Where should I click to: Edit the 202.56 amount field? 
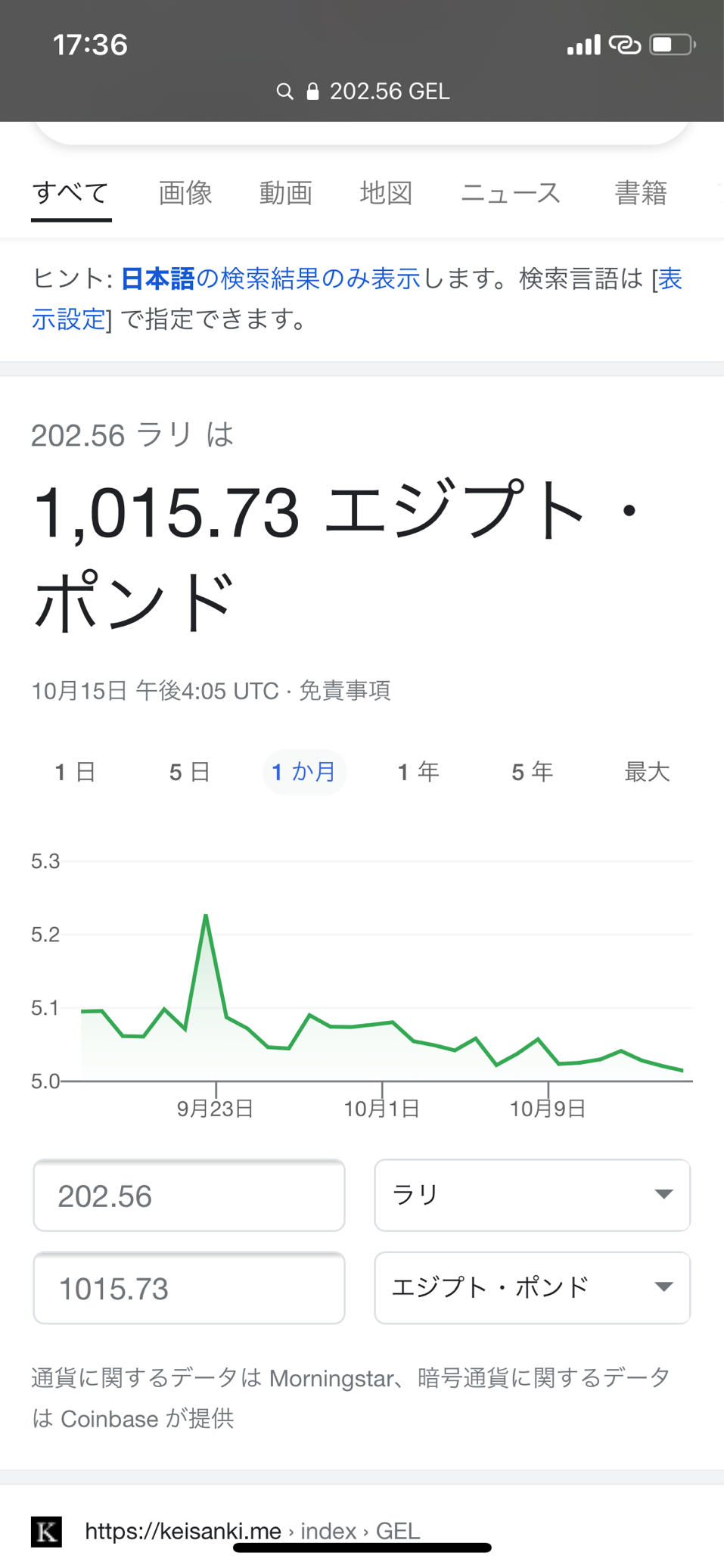point(189,1196)
